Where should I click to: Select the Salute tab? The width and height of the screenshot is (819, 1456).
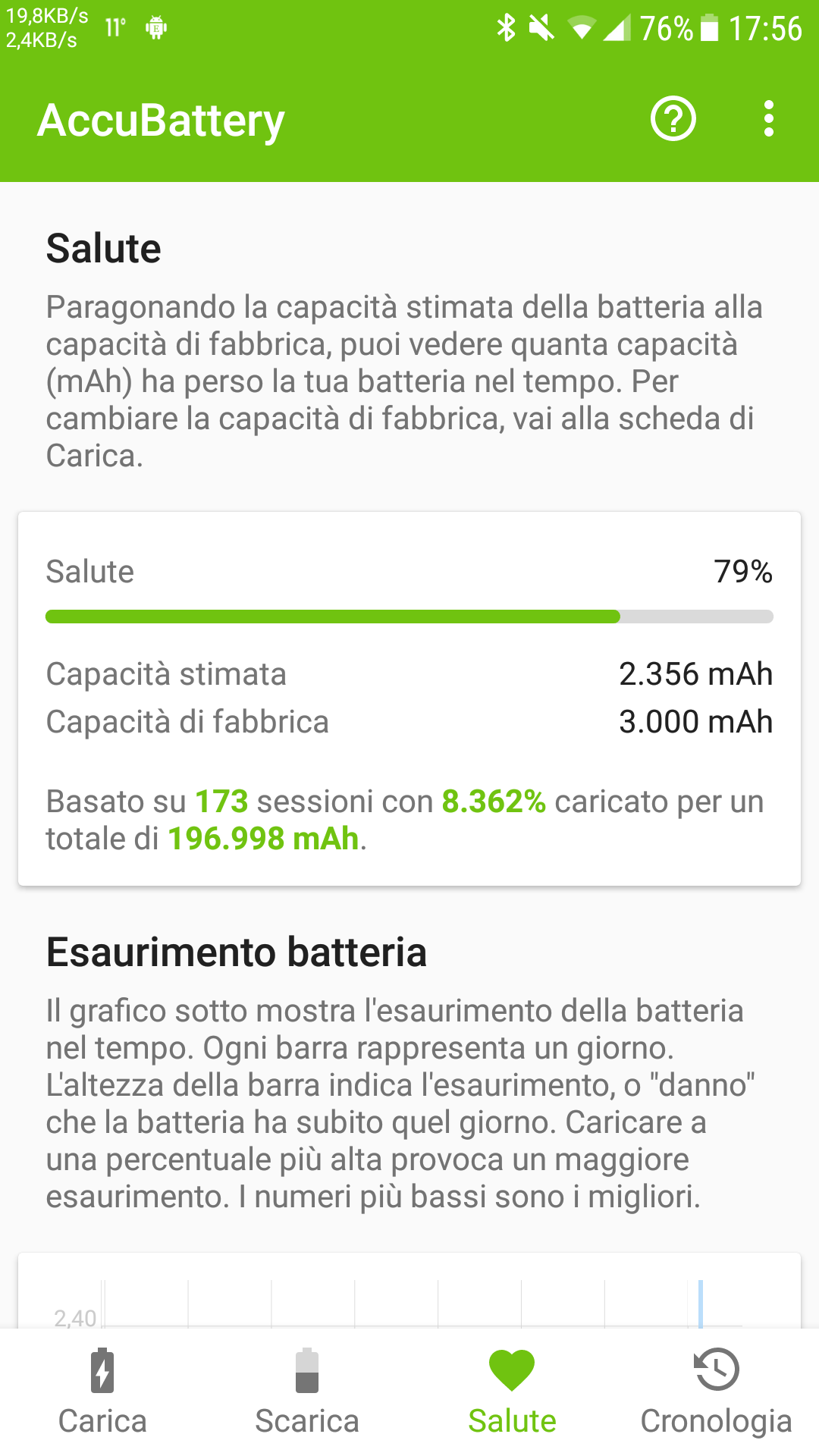512,1392
